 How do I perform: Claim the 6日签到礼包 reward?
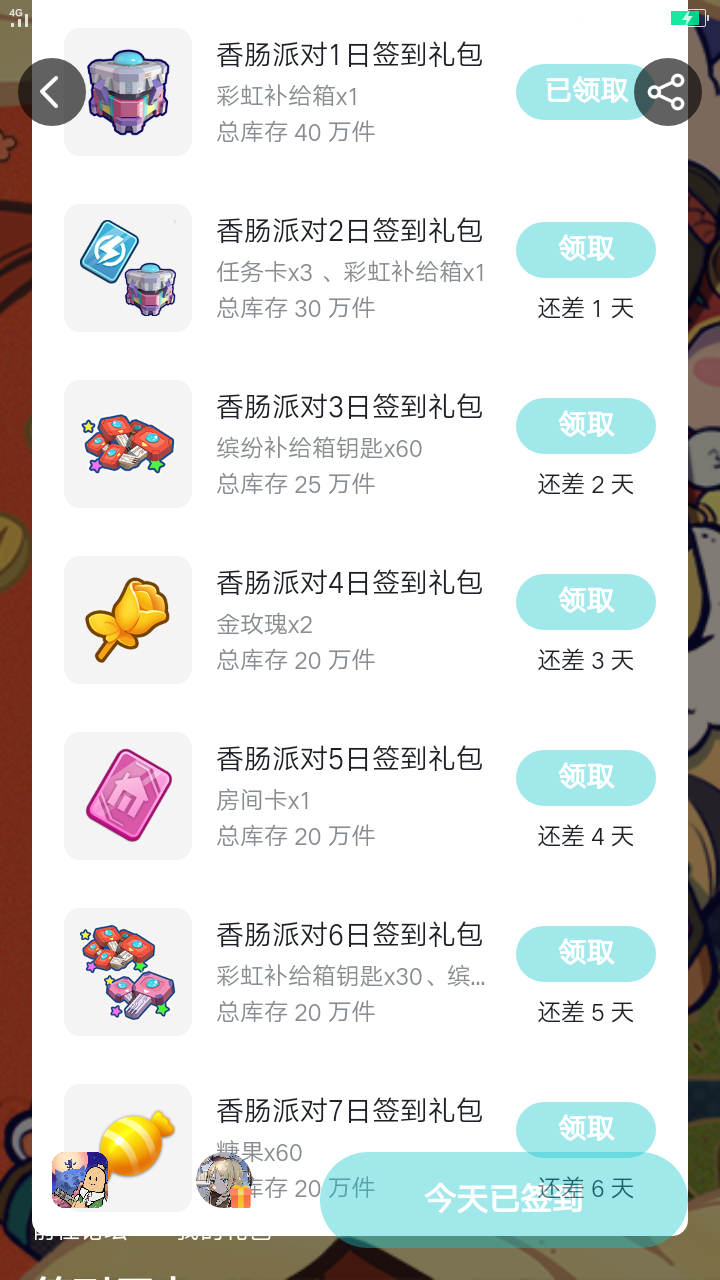[x=585, y=954]
